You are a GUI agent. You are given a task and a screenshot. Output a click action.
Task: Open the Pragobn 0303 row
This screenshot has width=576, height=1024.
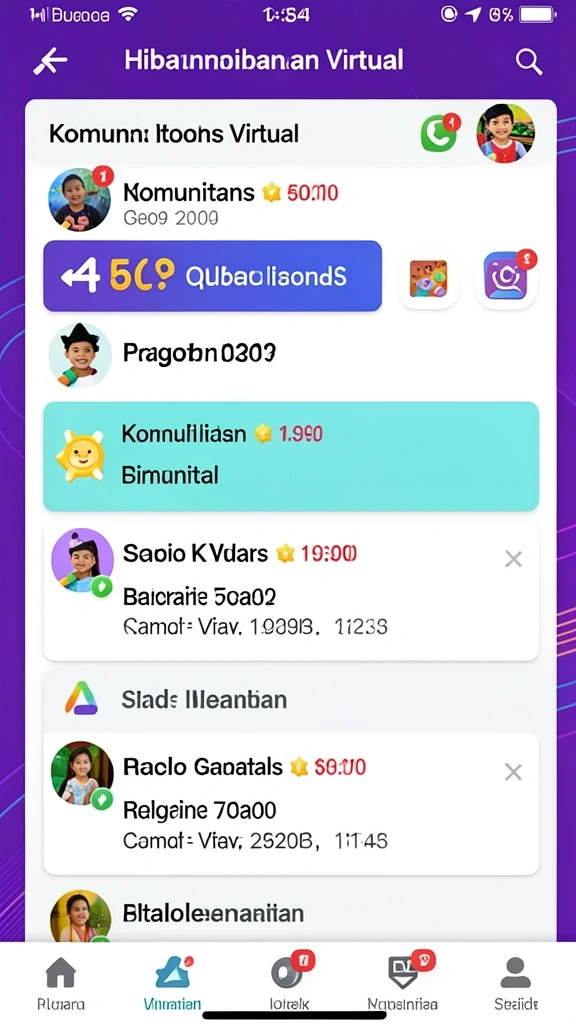(x=291, y=355)
